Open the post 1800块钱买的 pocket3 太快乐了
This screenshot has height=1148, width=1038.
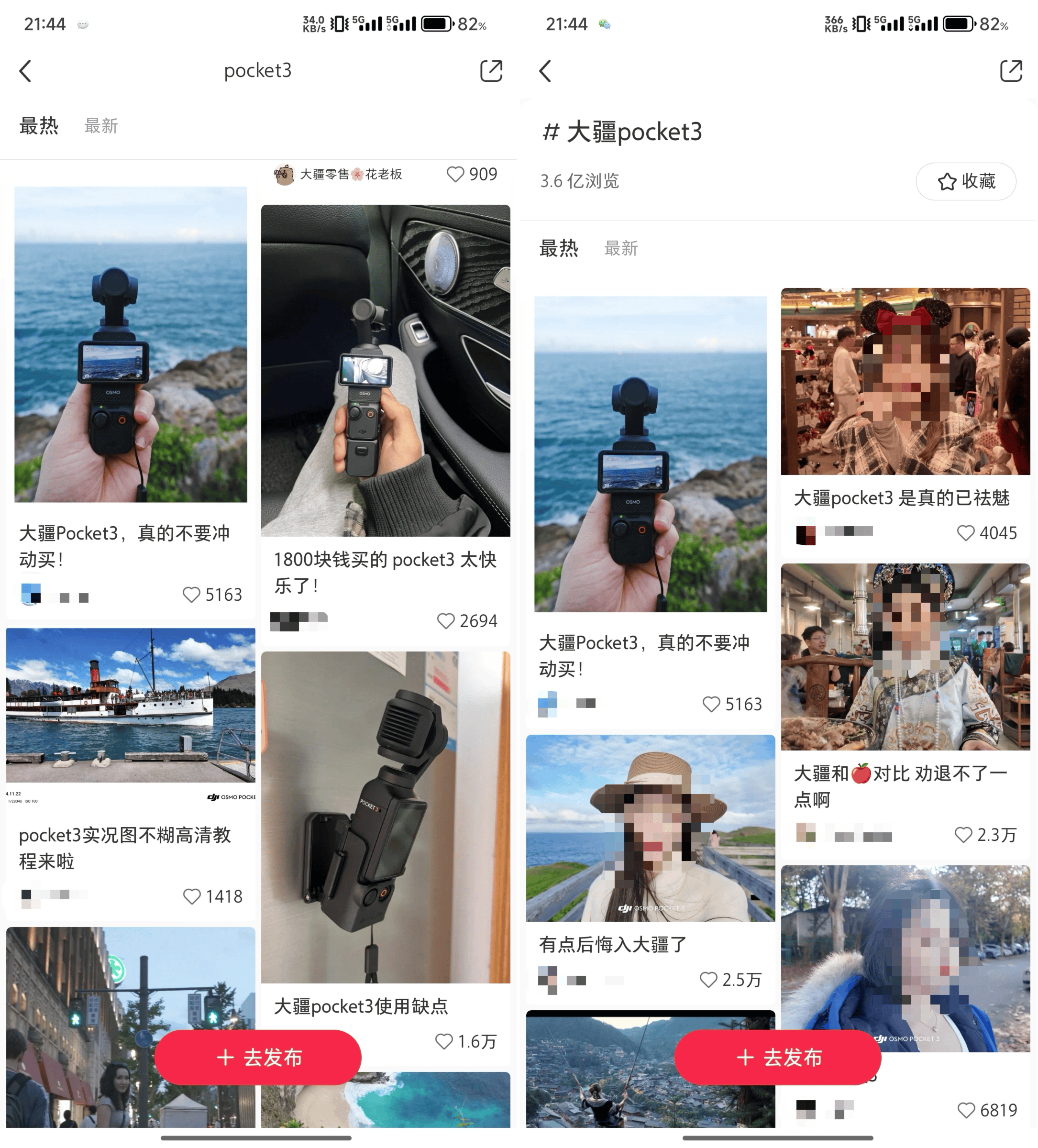[386, 572]
